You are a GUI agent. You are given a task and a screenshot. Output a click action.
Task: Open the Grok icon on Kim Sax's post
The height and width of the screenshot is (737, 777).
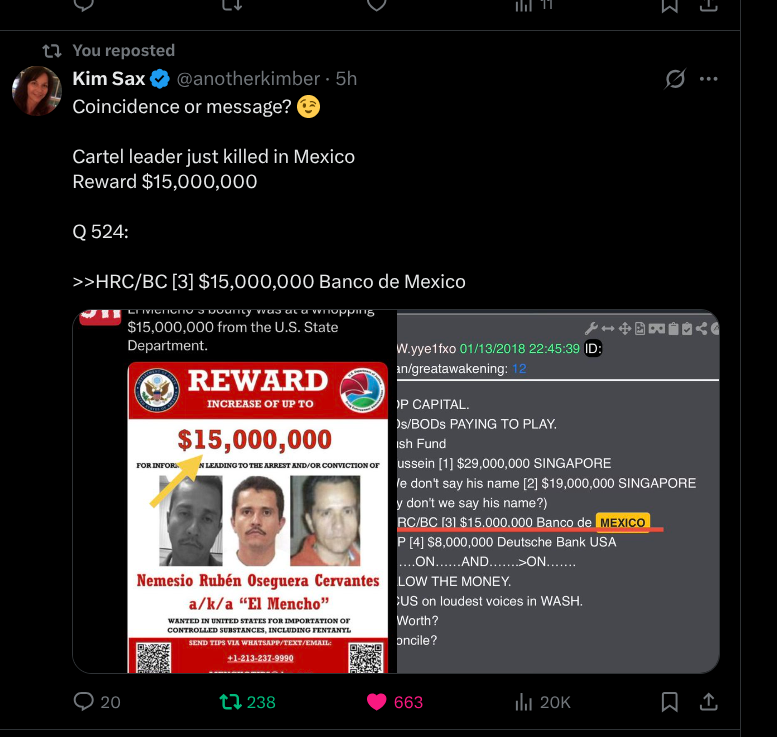click(x=675, y=79)
